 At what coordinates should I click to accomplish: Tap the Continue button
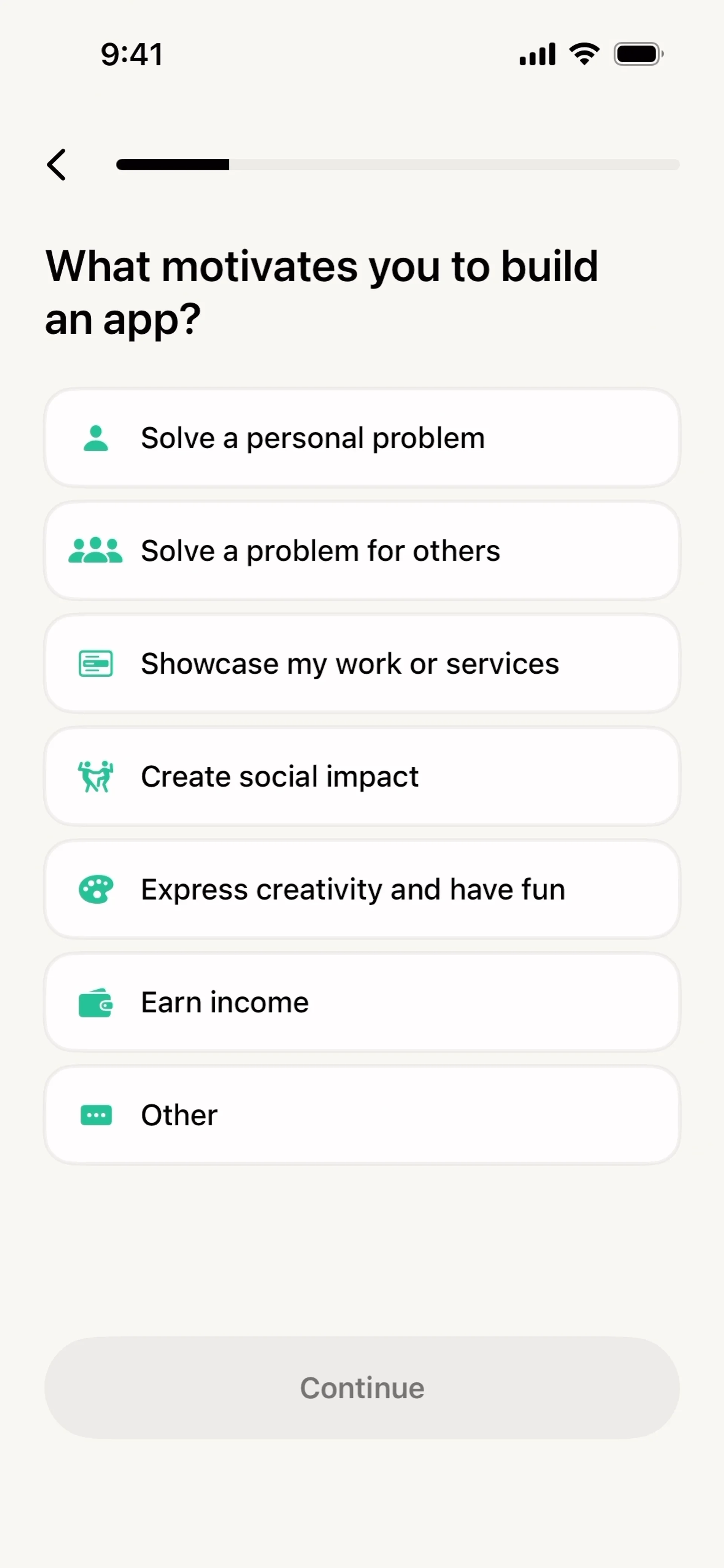pos(362,1388)
